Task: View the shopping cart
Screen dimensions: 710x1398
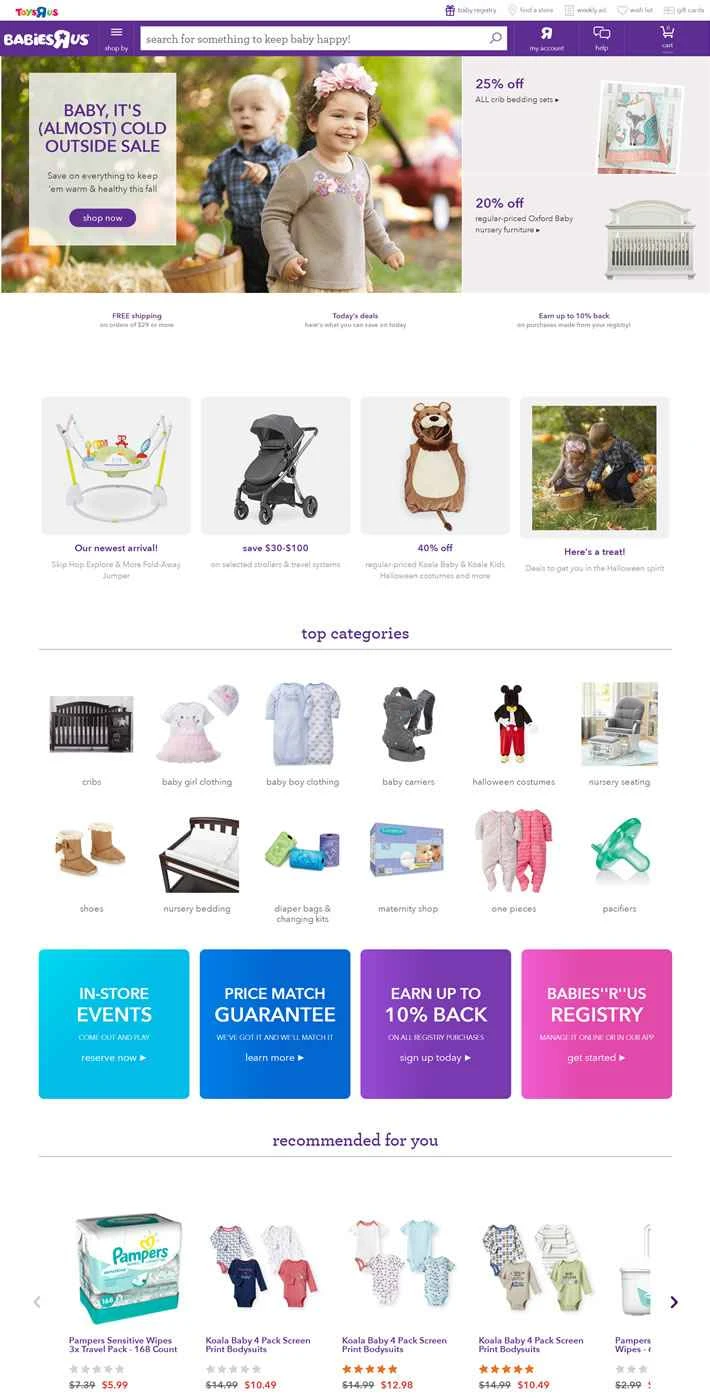Action: click(x=667, y=38)
